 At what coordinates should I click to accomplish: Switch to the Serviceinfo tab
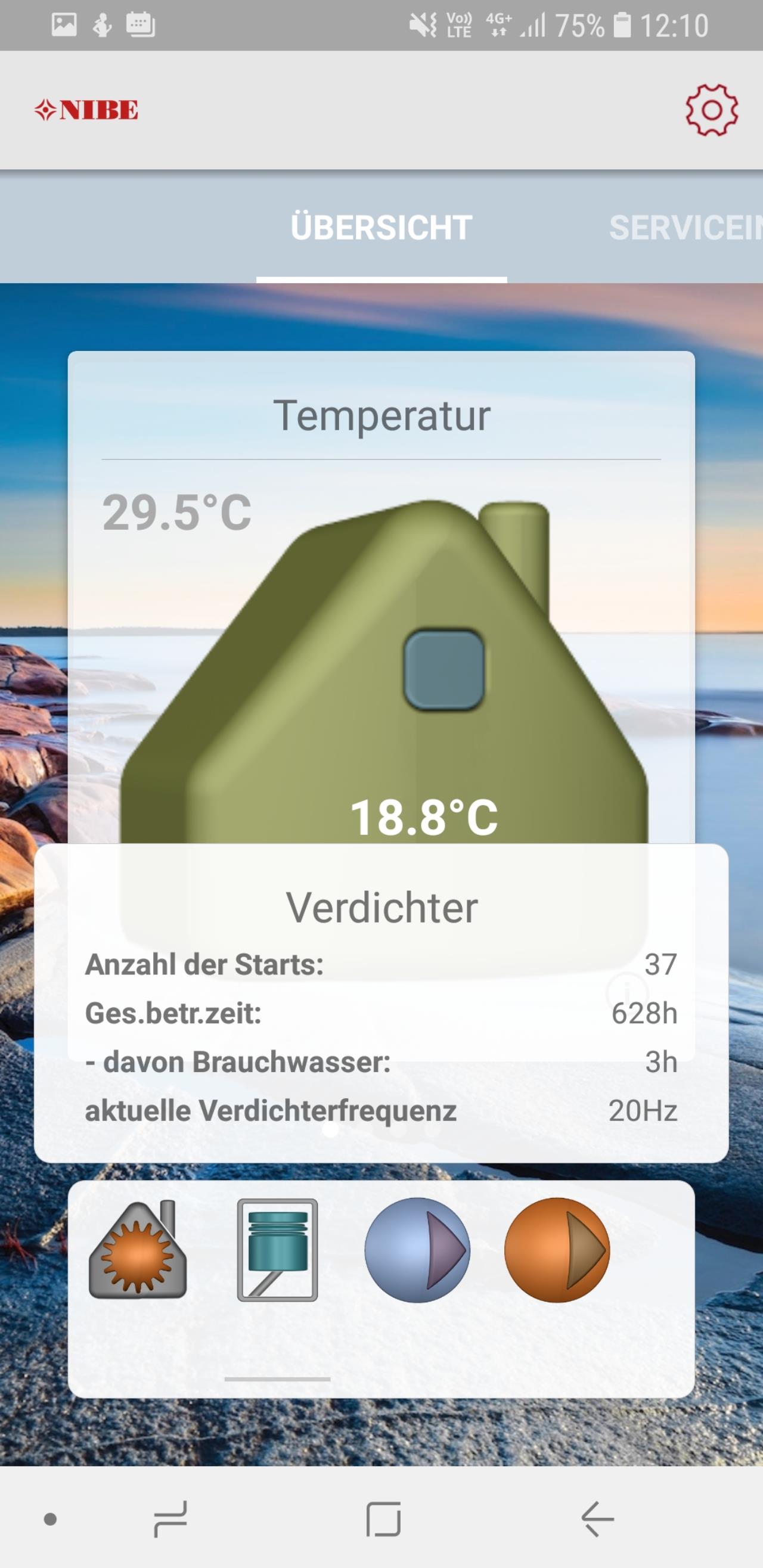pyautogui.click(x=686, y=228)
